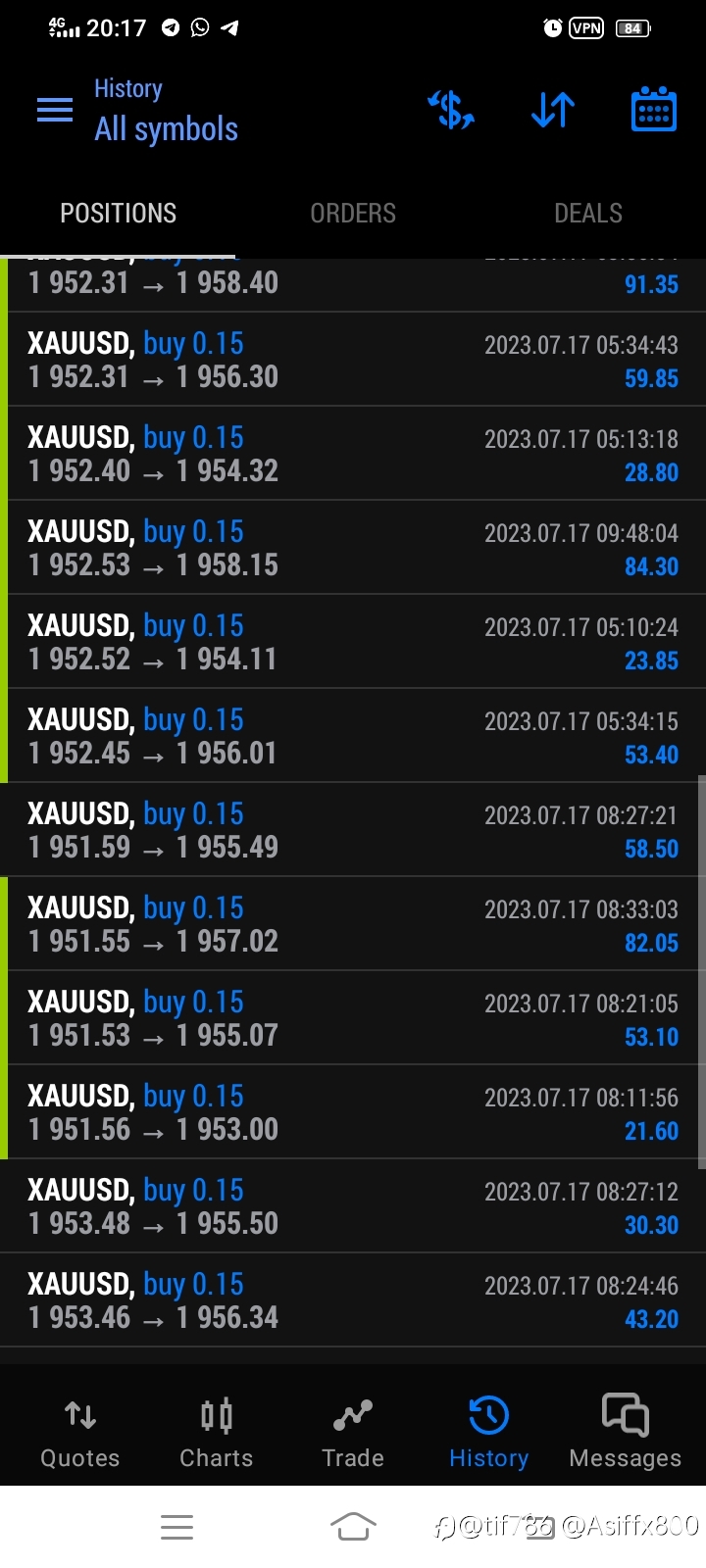Viewport: 706px width, 1568px height.
Task: Open the calendar date range picker
Action: 653,109
